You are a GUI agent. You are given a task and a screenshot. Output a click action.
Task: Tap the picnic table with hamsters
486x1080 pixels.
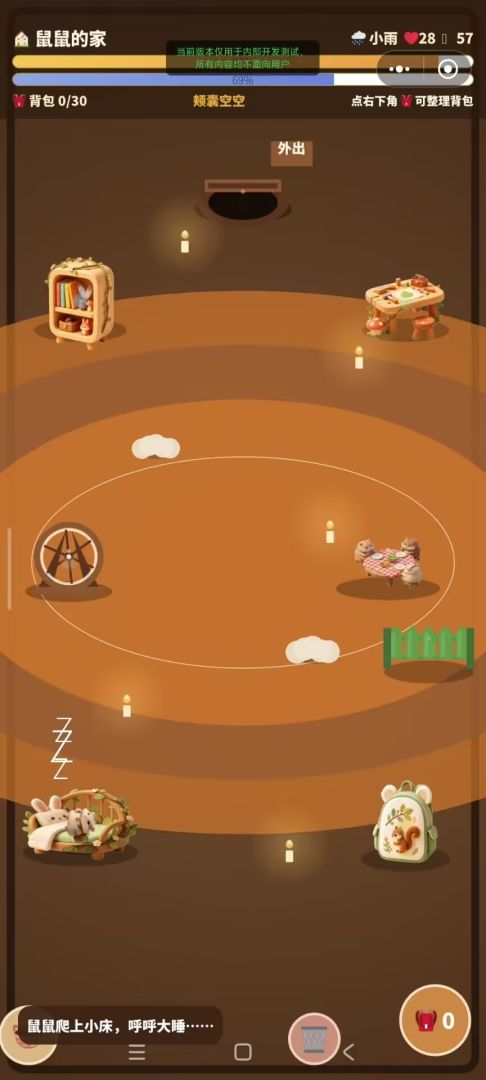(388, 561)
